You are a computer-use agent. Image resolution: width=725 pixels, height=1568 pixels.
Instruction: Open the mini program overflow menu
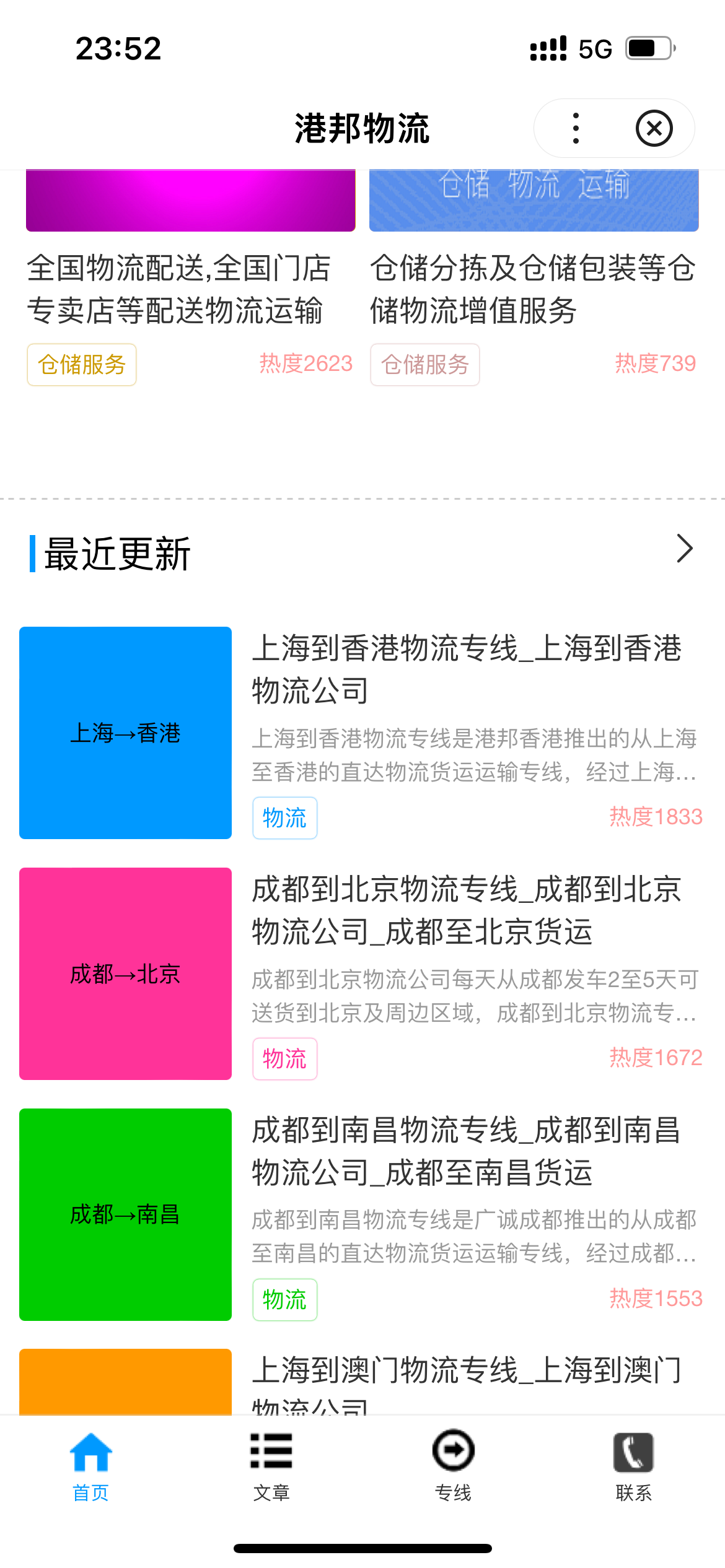pyautogui.click(x=576, y=128)
